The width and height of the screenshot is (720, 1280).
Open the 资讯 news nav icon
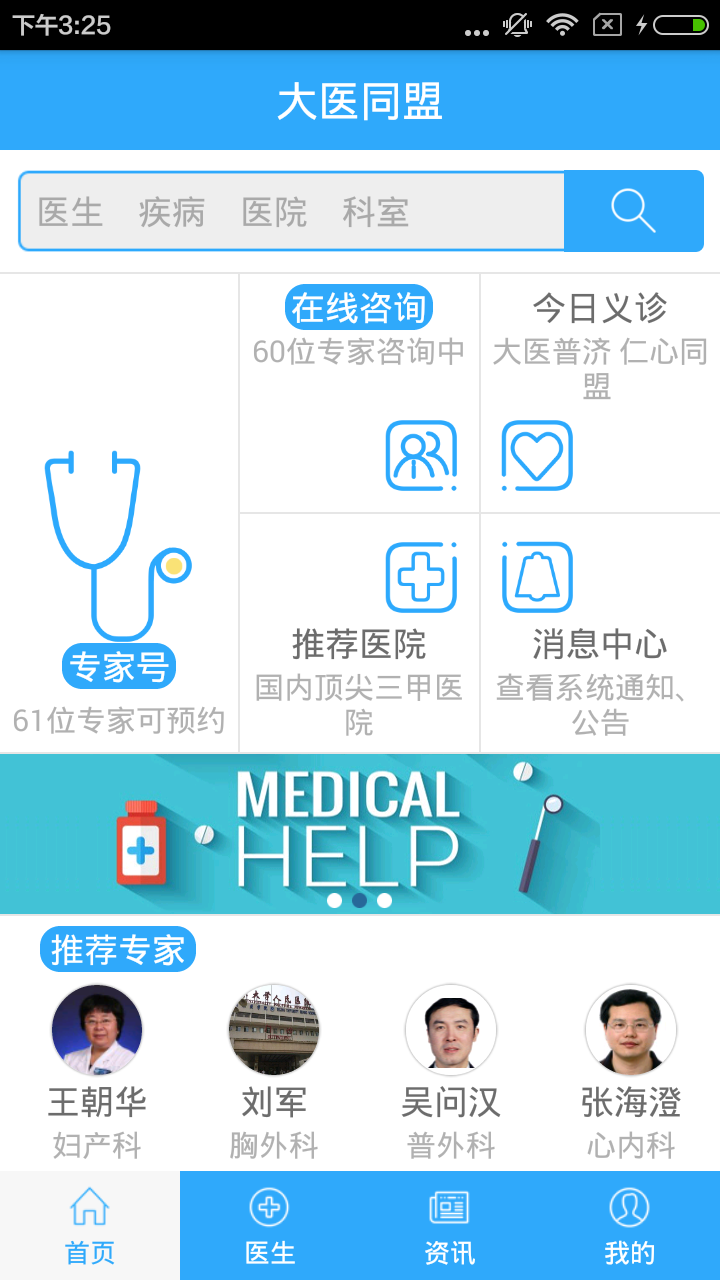pos(449,1209)
